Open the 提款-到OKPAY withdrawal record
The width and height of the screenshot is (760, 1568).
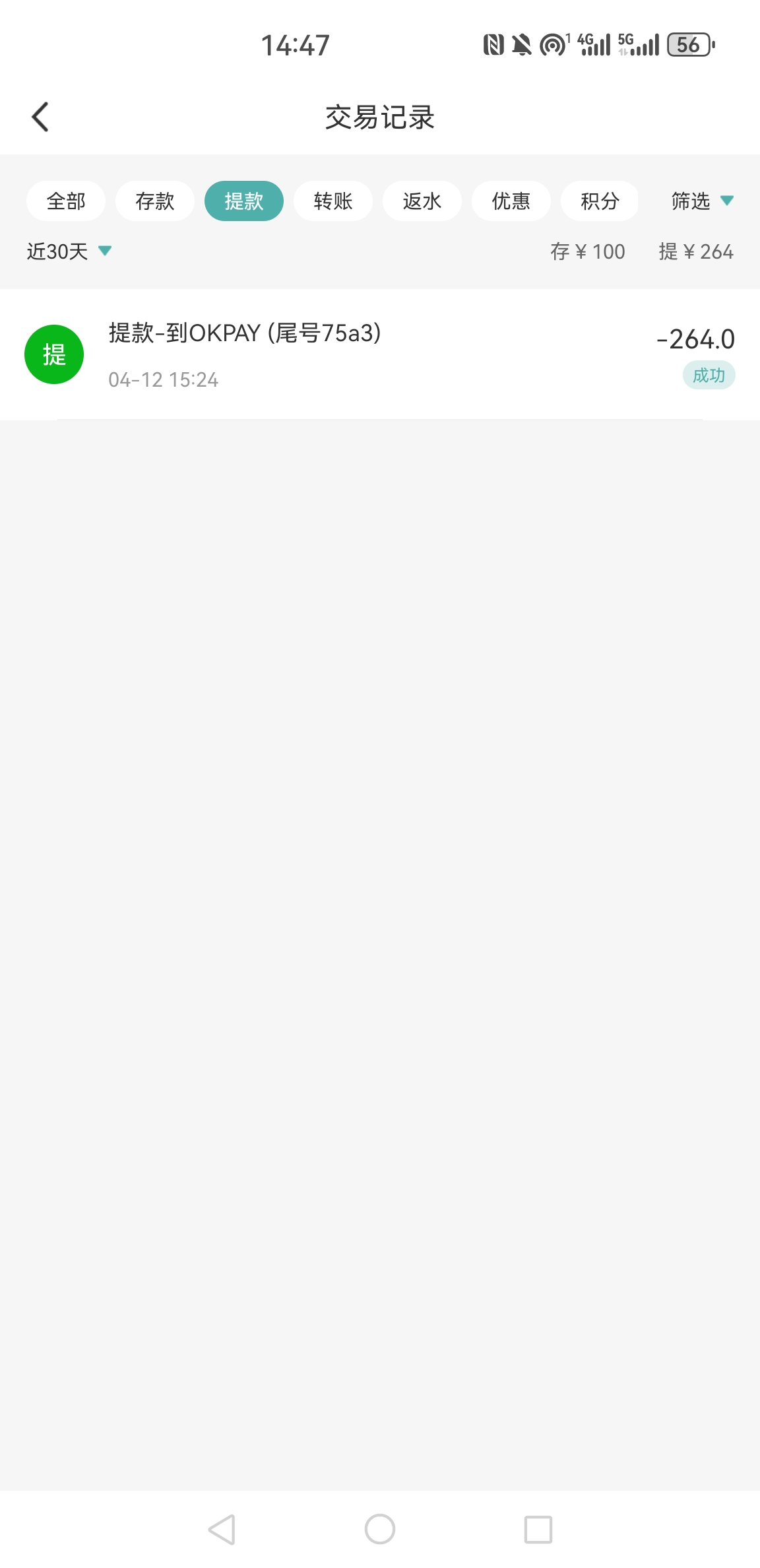(379, 355)
